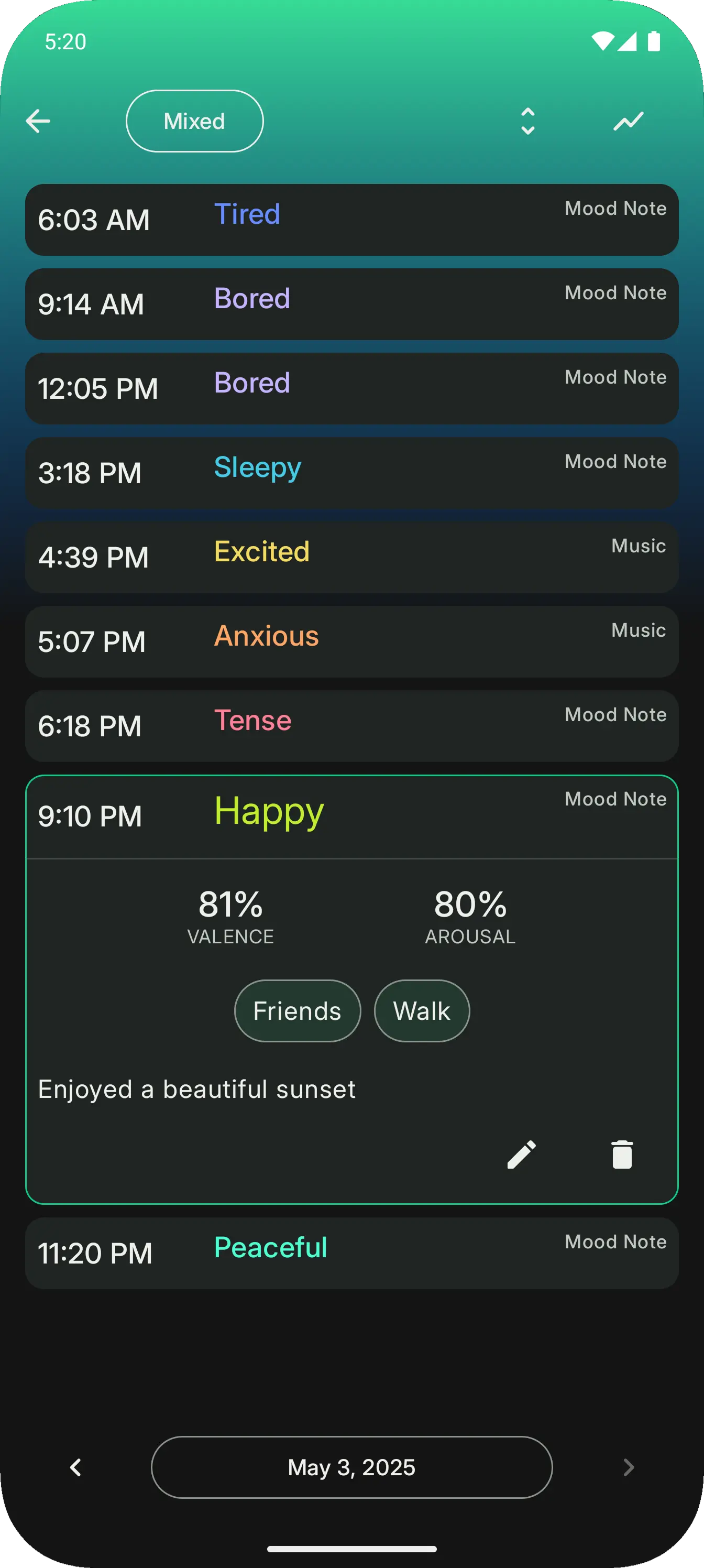Tap the Tense 6:18 PM entry
The width and height of the screenshot is (704, 1568).
click(x=351, y=726)
